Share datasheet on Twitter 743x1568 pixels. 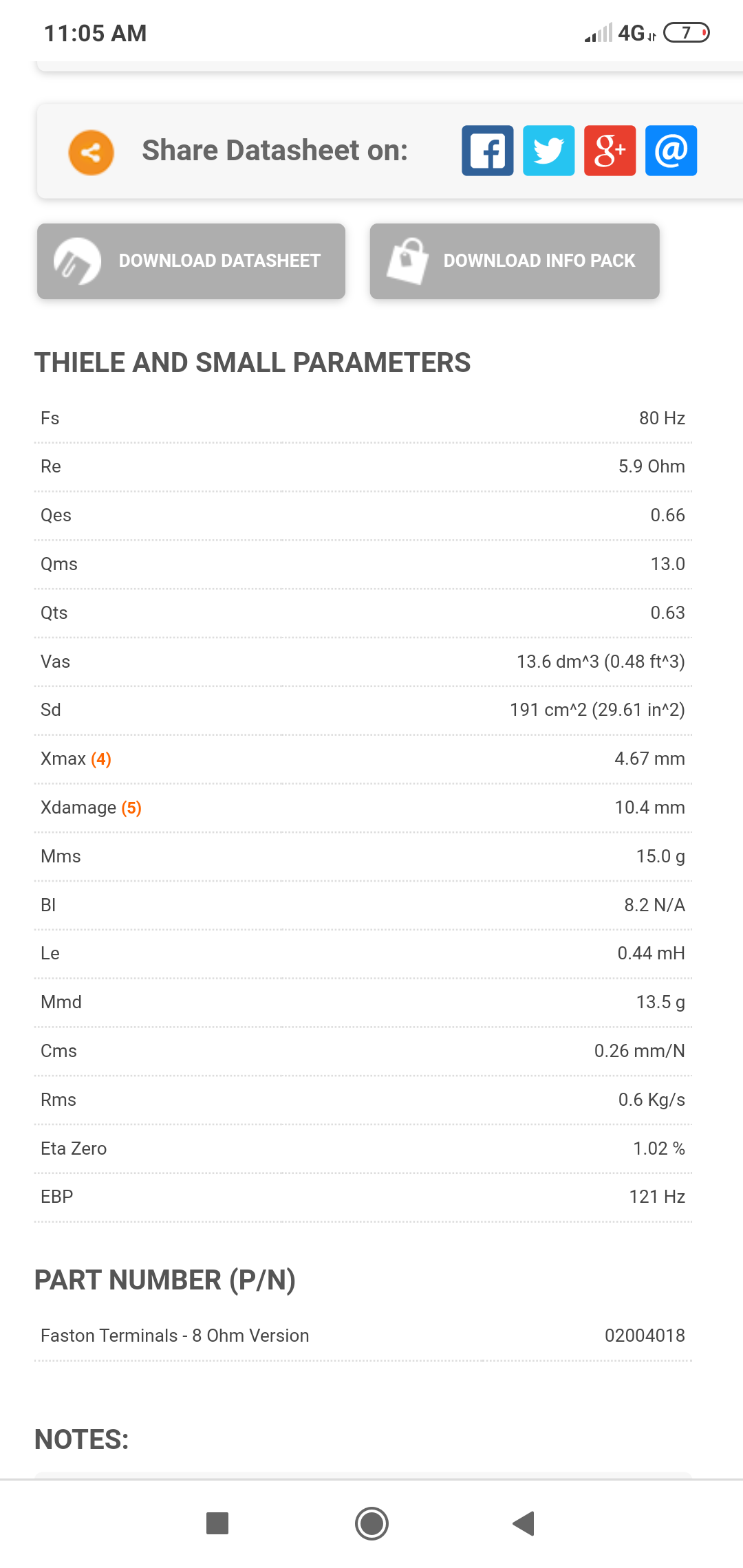click(548, 151)
